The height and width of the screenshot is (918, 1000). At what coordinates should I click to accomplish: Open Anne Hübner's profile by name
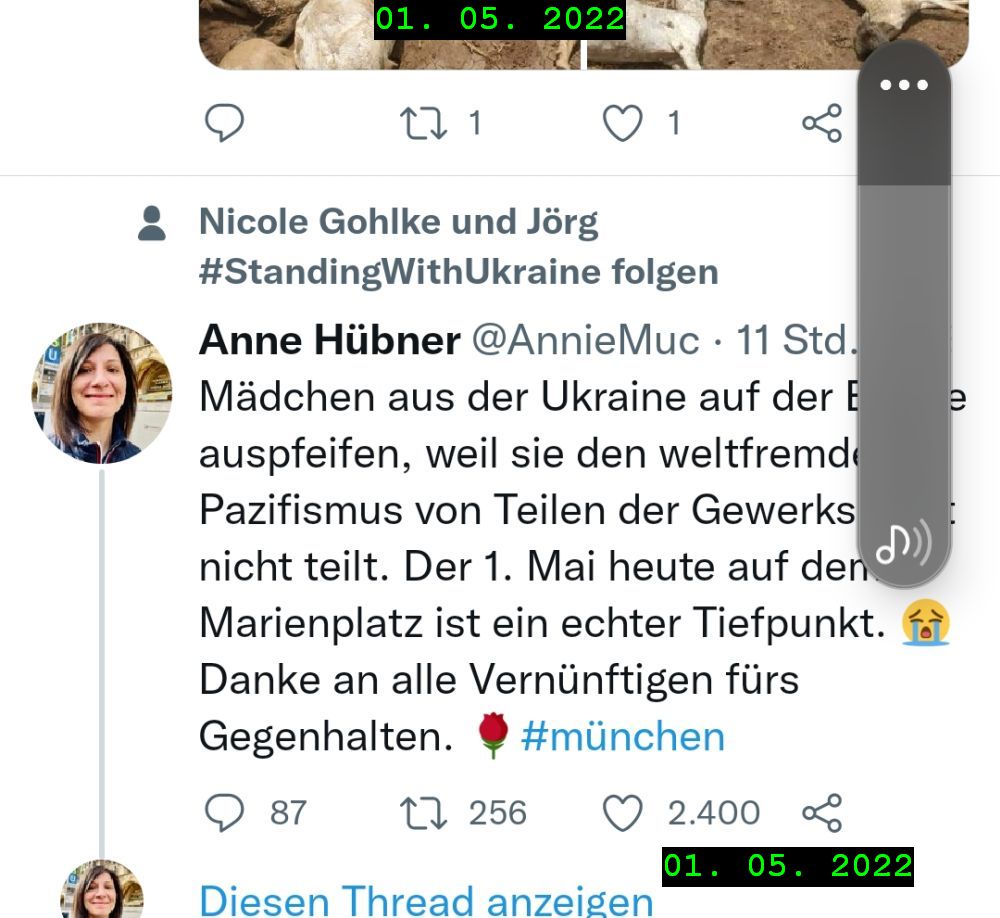pos(330,340)
